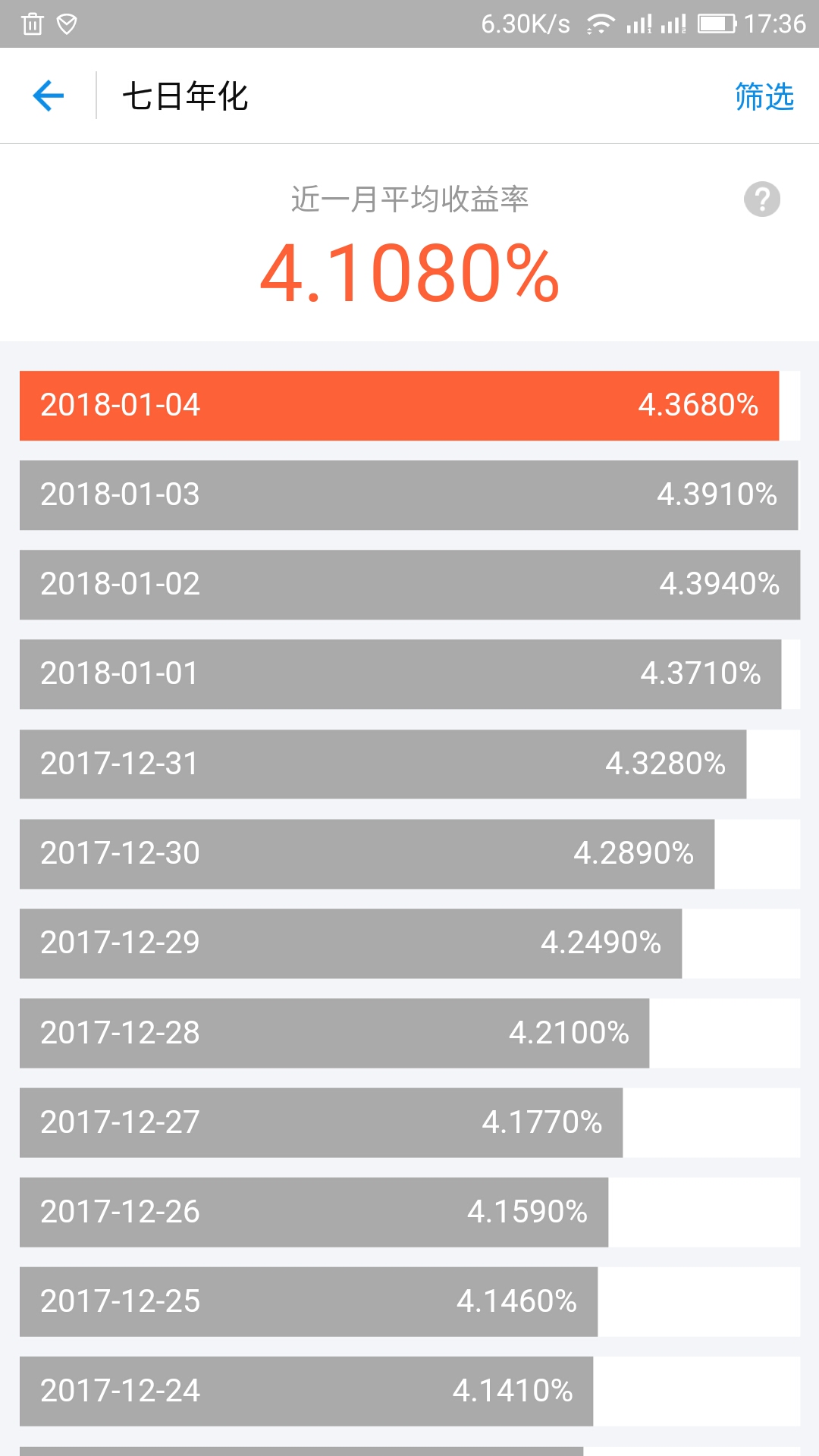The width and height of the screenshot is (819, 1456).
Task: Select the highlighted 2018-01-04 row
Action: 400,406
